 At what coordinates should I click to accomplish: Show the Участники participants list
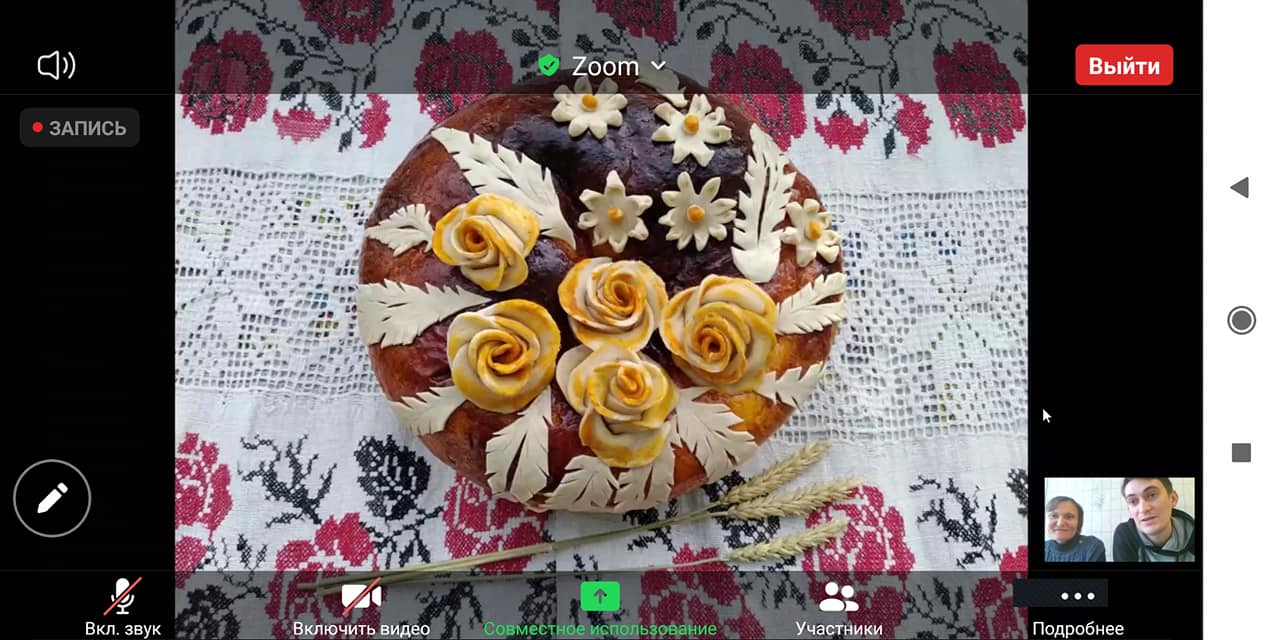point(838,606)
